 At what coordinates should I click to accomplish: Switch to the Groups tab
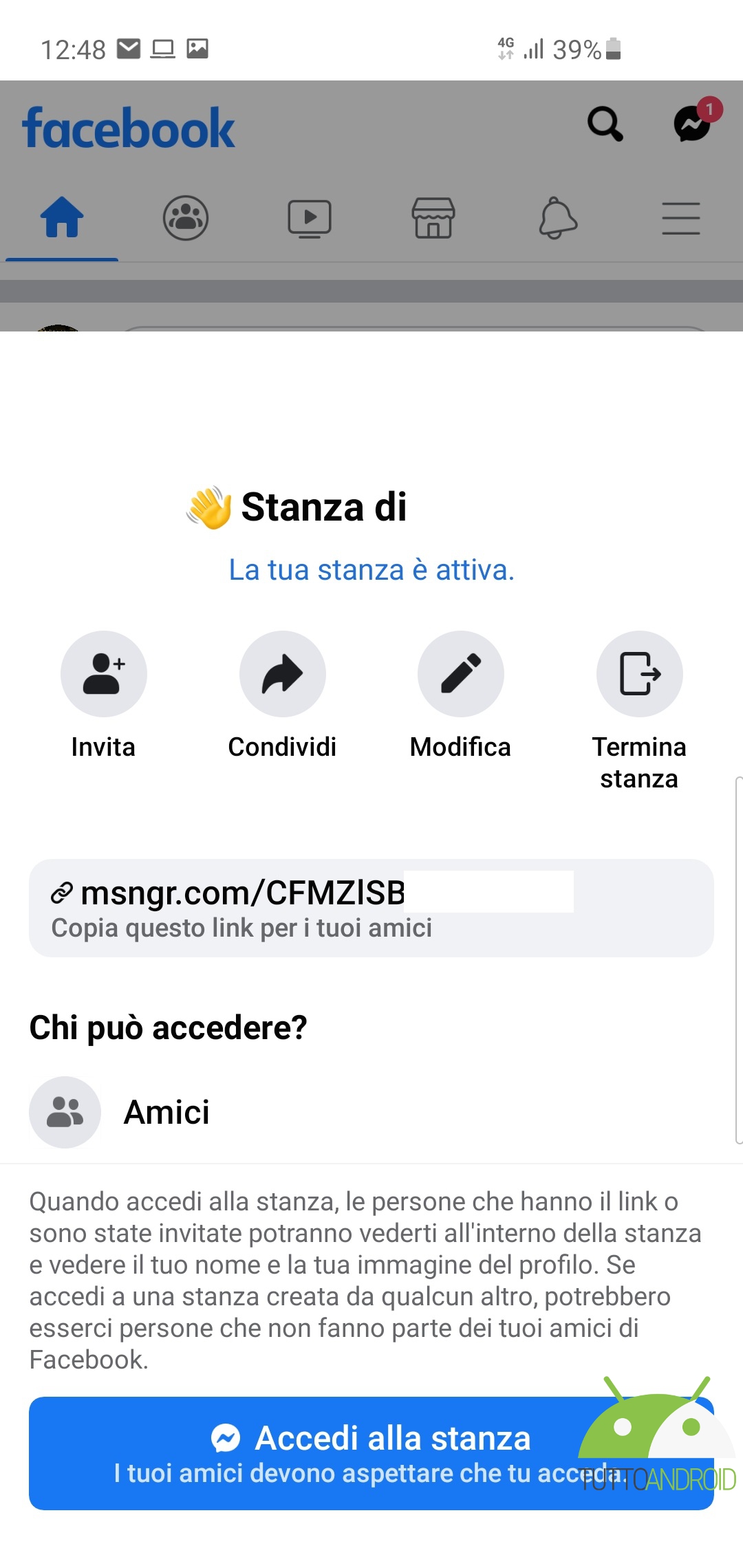point(186,218)
